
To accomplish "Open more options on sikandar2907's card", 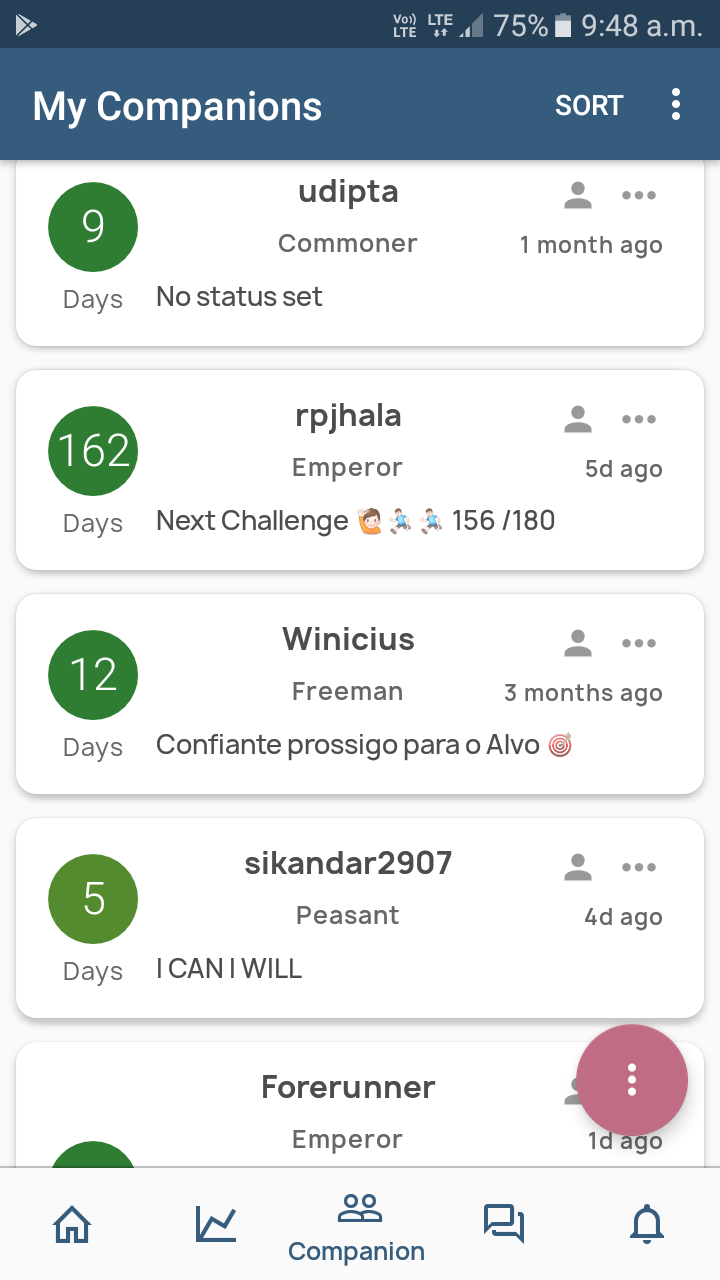I will pyautogui.click(x=639, y=867).
